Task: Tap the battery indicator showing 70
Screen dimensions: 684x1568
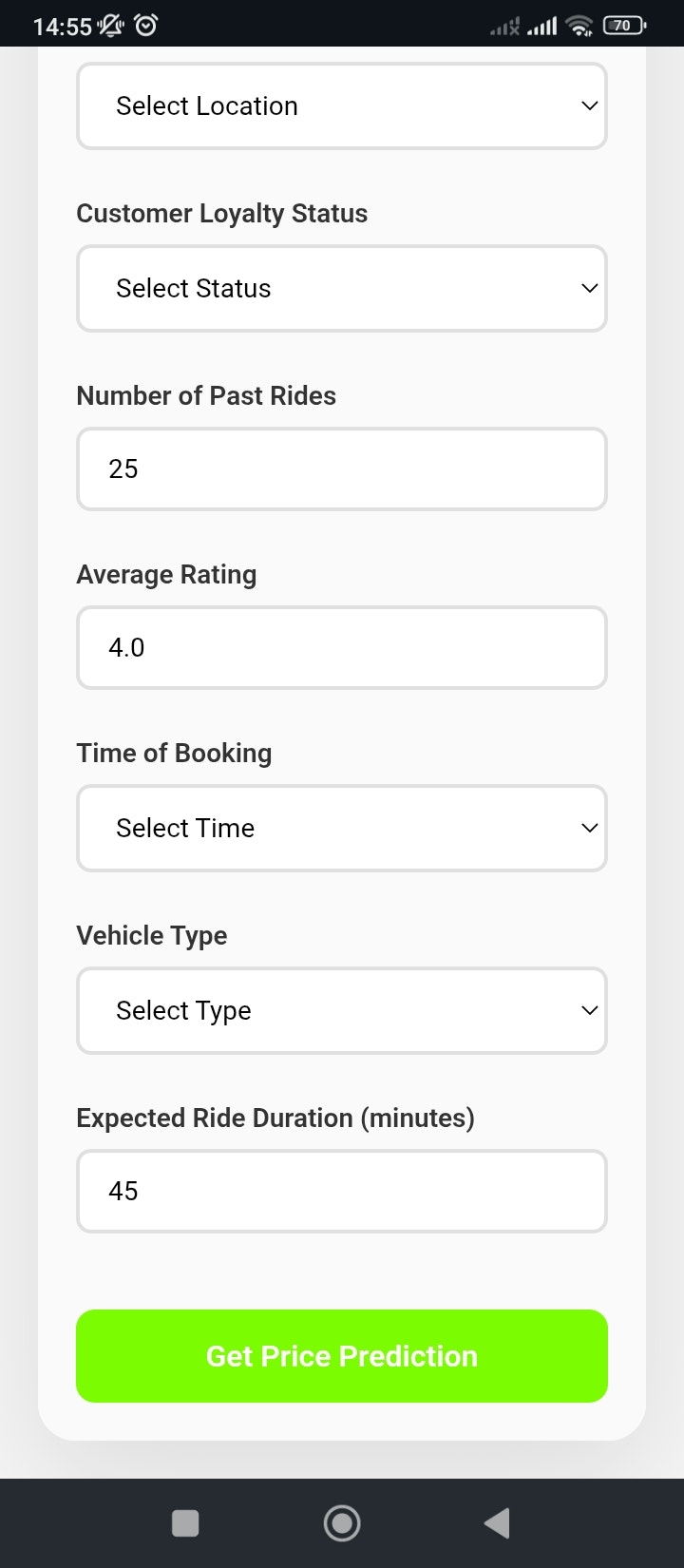Action: (x=622, y=26)
